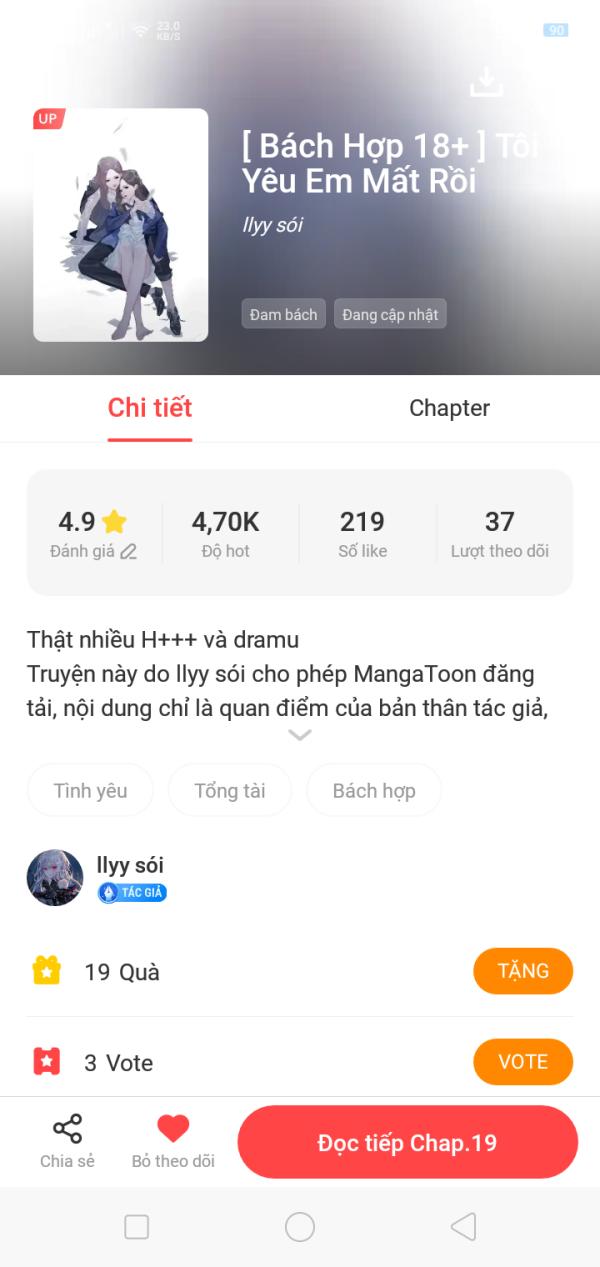The height and width of the screenshot is (1267, 600).
Task: Open the Đam bách genre tag
Action: click(x=283, y=314)
